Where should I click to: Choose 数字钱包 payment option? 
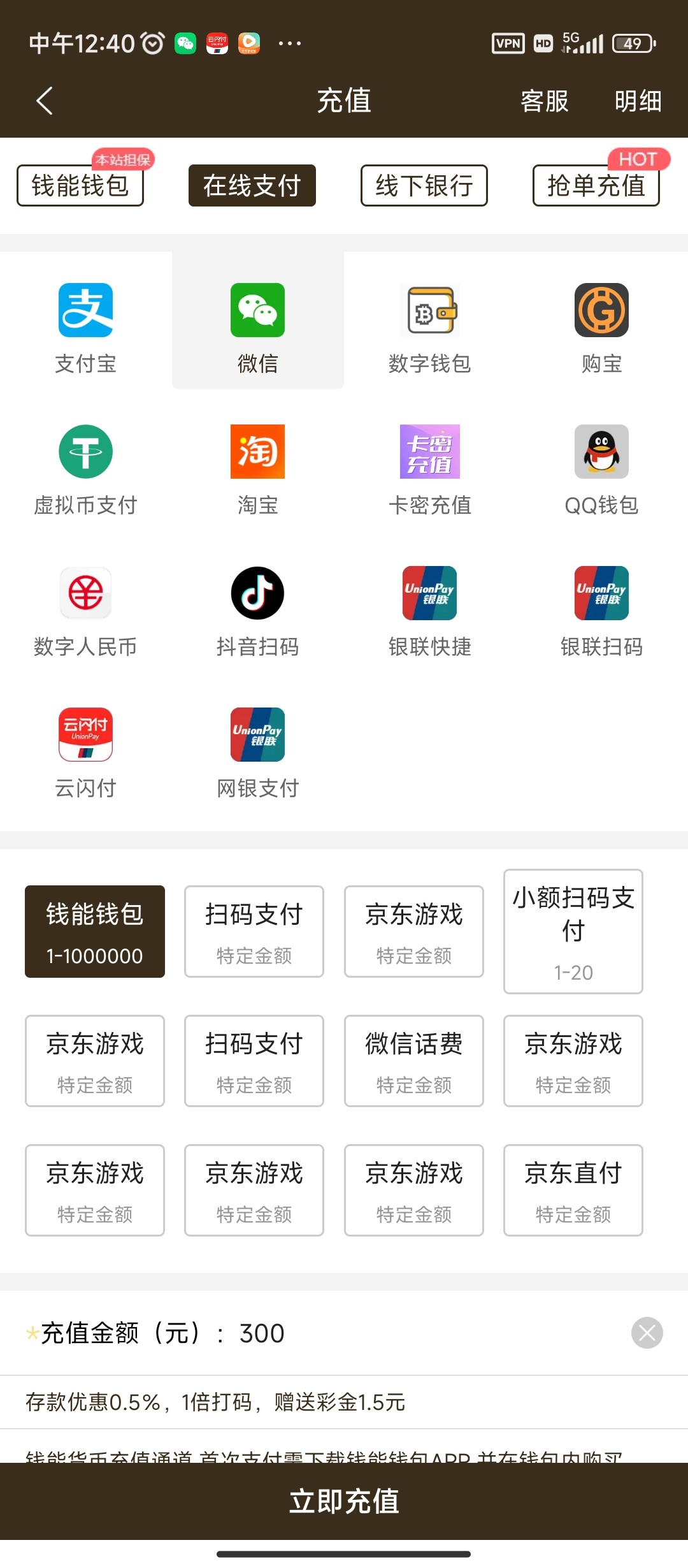tap(430, 328)
